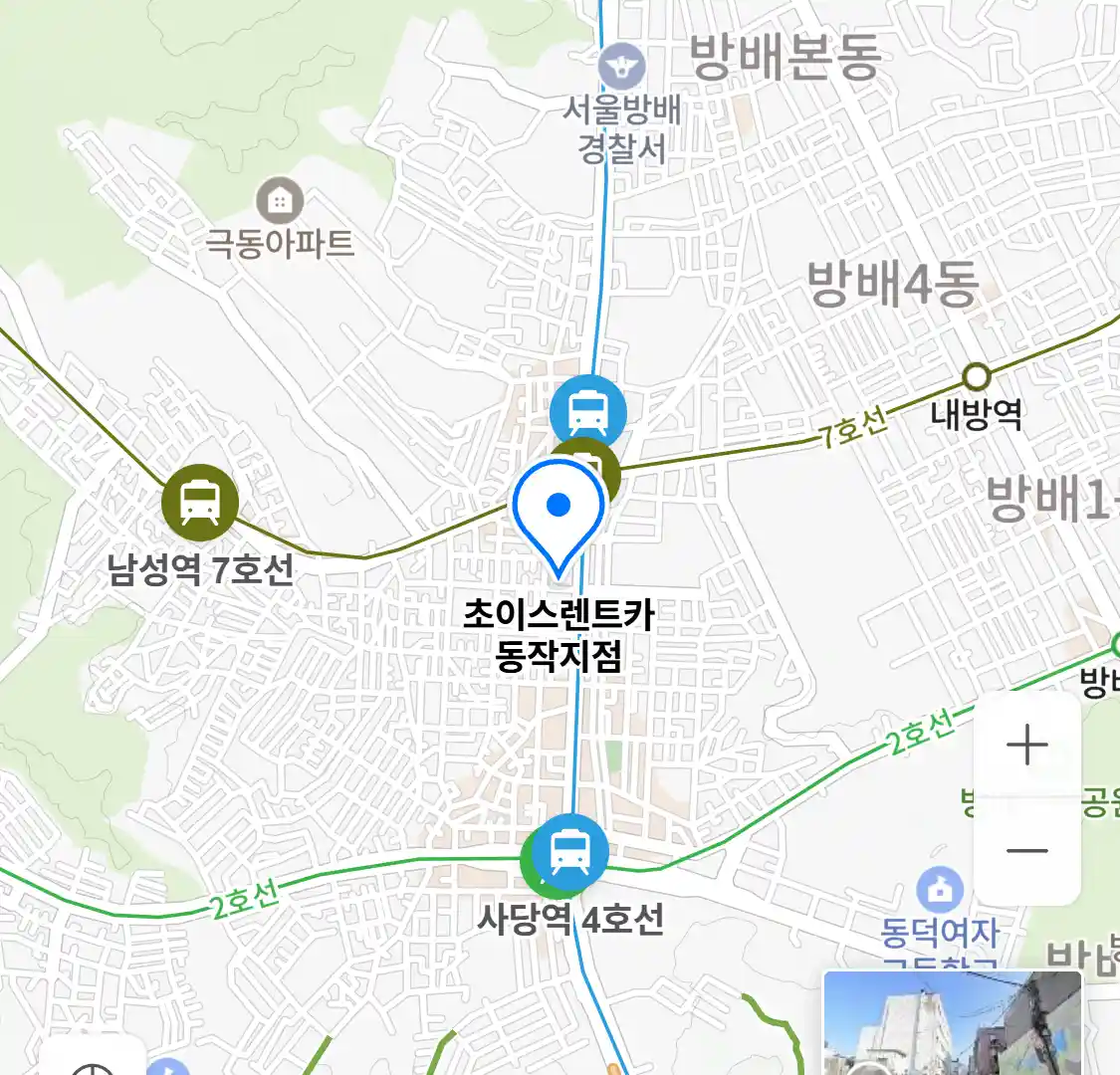This screenshot has height=1075, width=1120.
Task: Open the 극동아파트 place marker
Action: [x=280, y=201]
